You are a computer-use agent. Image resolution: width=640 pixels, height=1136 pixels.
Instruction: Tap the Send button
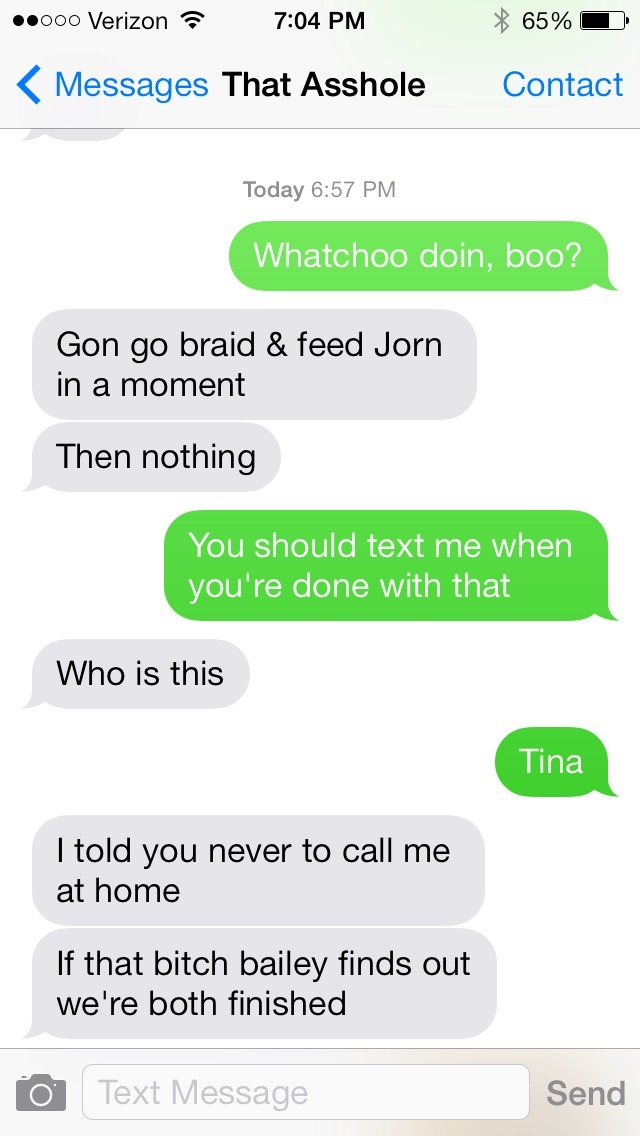(x=586, y=1093)
